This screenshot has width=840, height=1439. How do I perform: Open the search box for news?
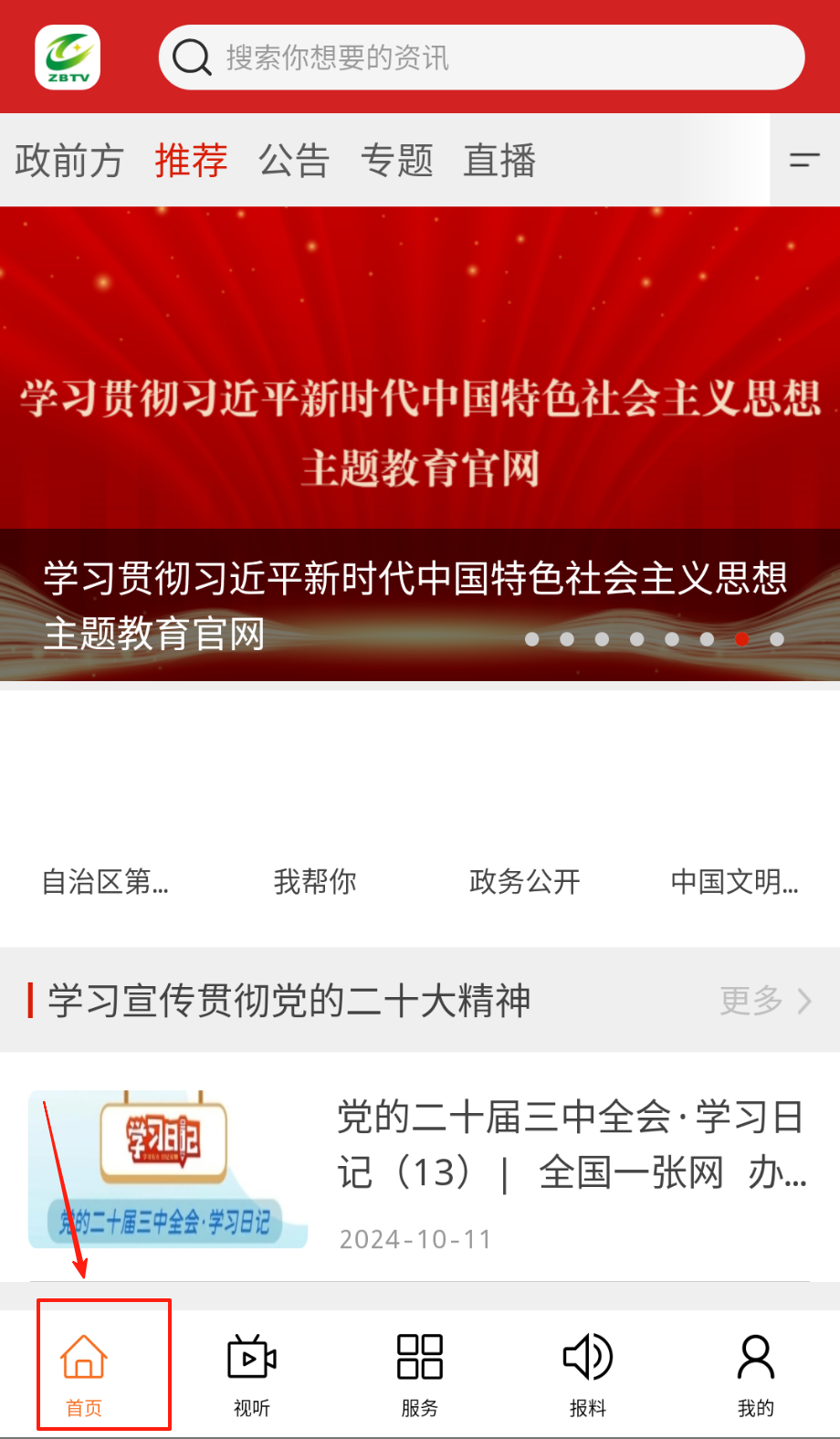pyautogui.click(x=481, y=58)
